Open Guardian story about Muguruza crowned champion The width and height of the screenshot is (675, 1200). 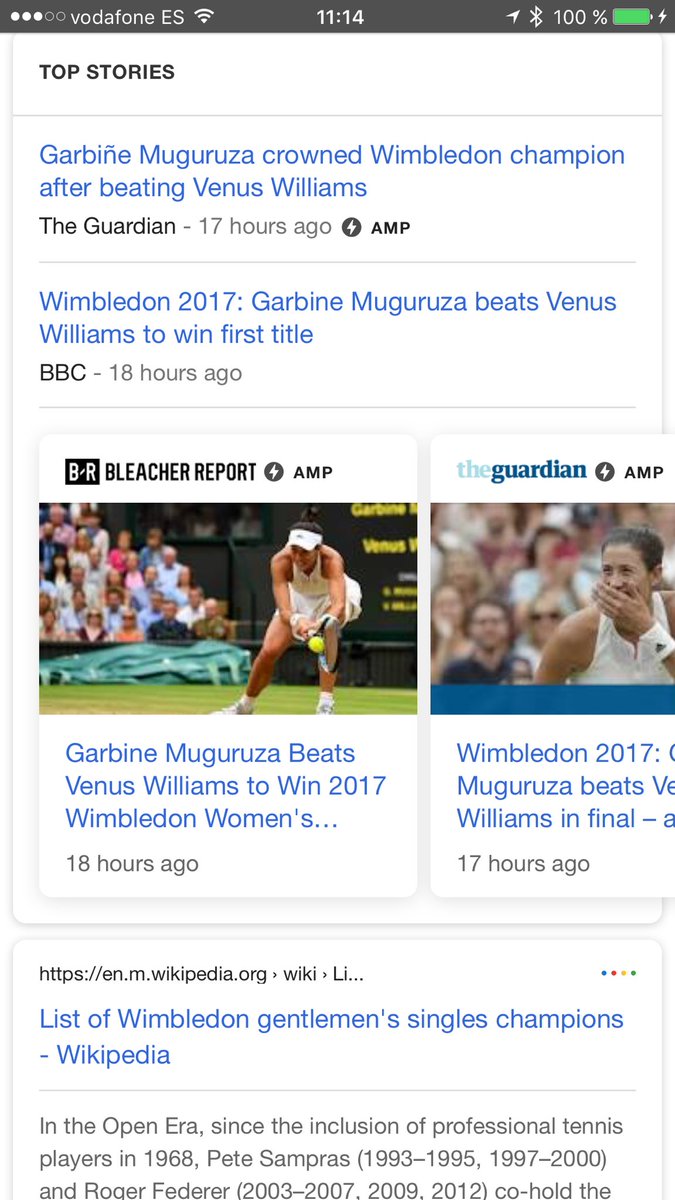point(331,172)
